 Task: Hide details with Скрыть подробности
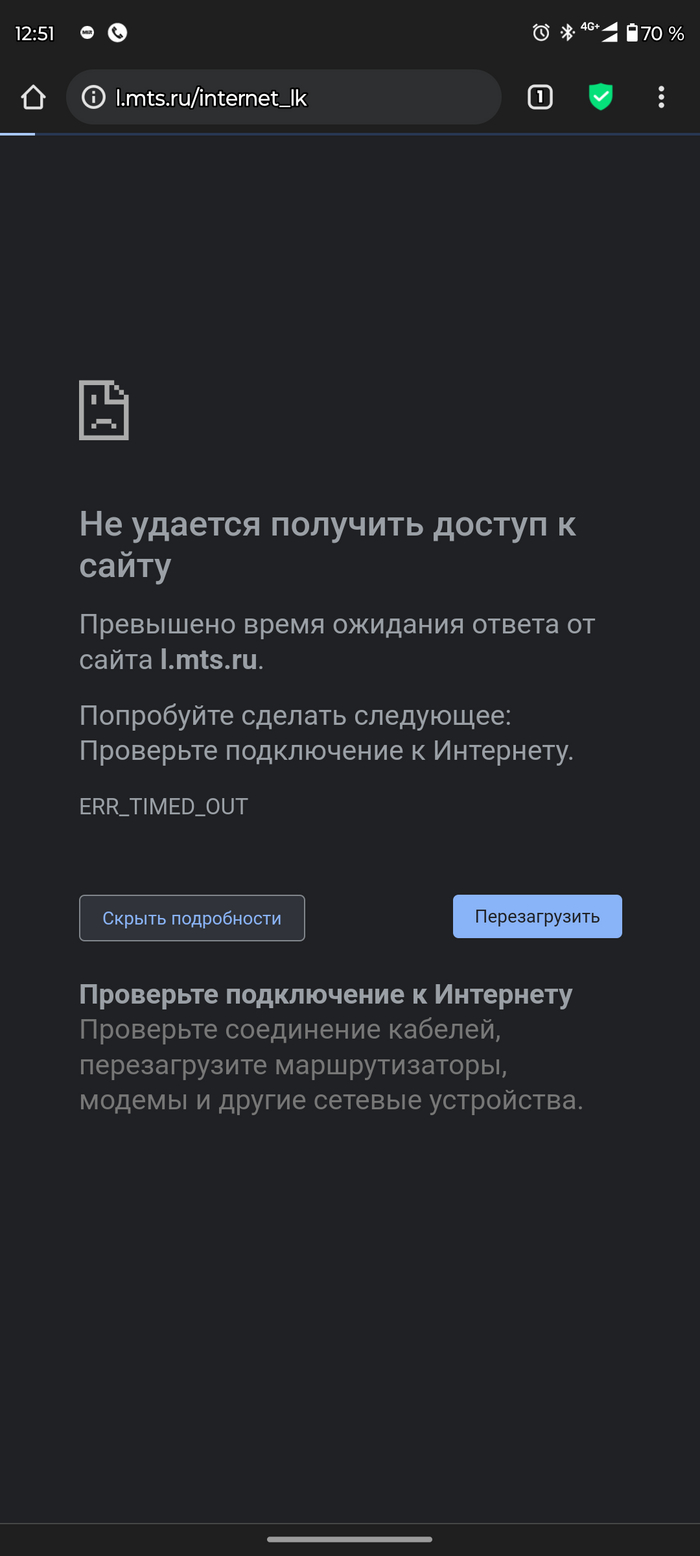tap(192, 918)
